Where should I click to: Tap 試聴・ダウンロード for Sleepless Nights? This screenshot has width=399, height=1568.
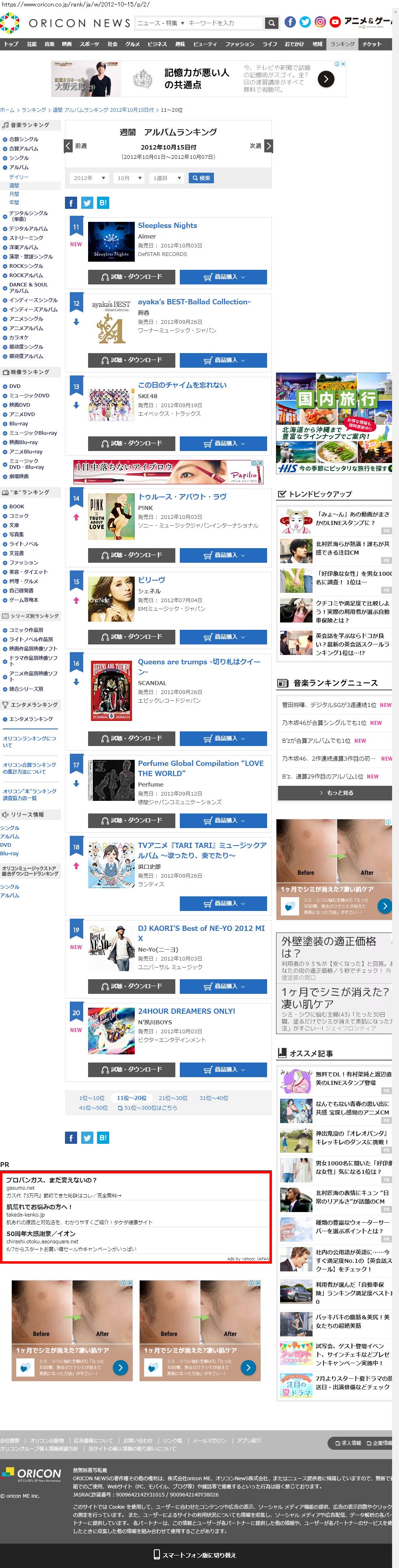coord(132,277)
